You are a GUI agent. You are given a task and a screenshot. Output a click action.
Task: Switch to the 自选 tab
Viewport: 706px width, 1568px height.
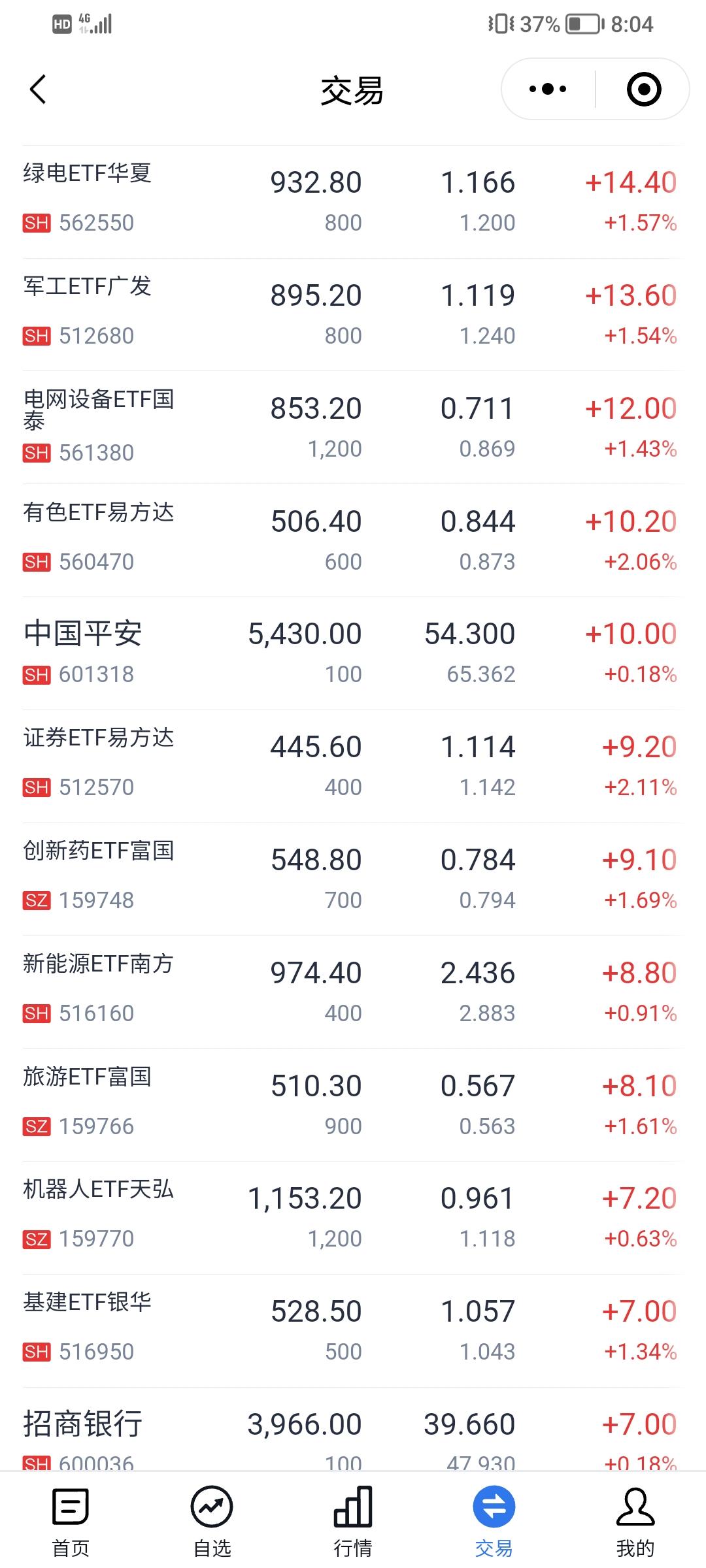click(x=212, y=1522)
